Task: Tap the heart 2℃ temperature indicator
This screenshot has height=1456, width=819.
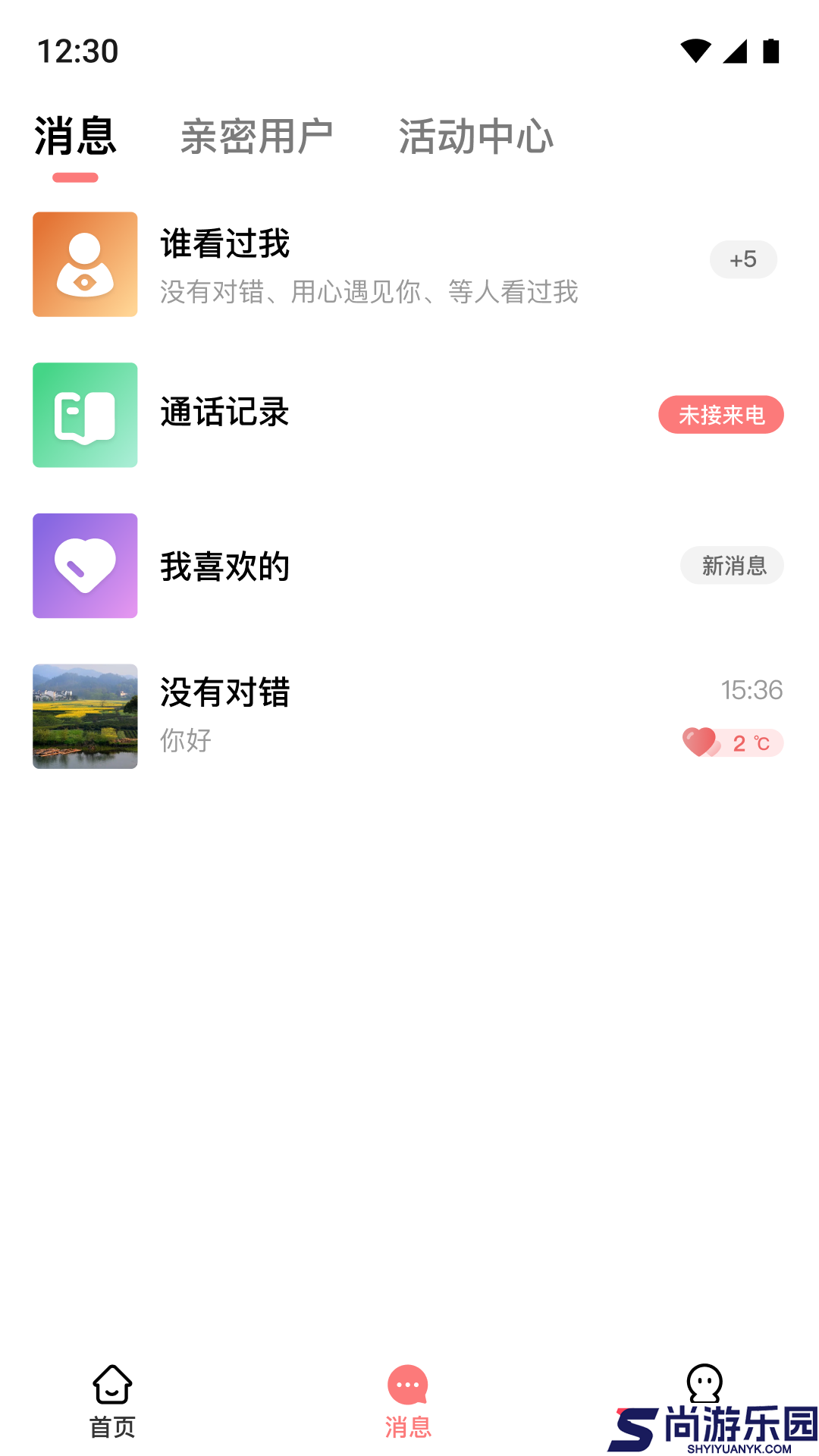Action: 732,743
